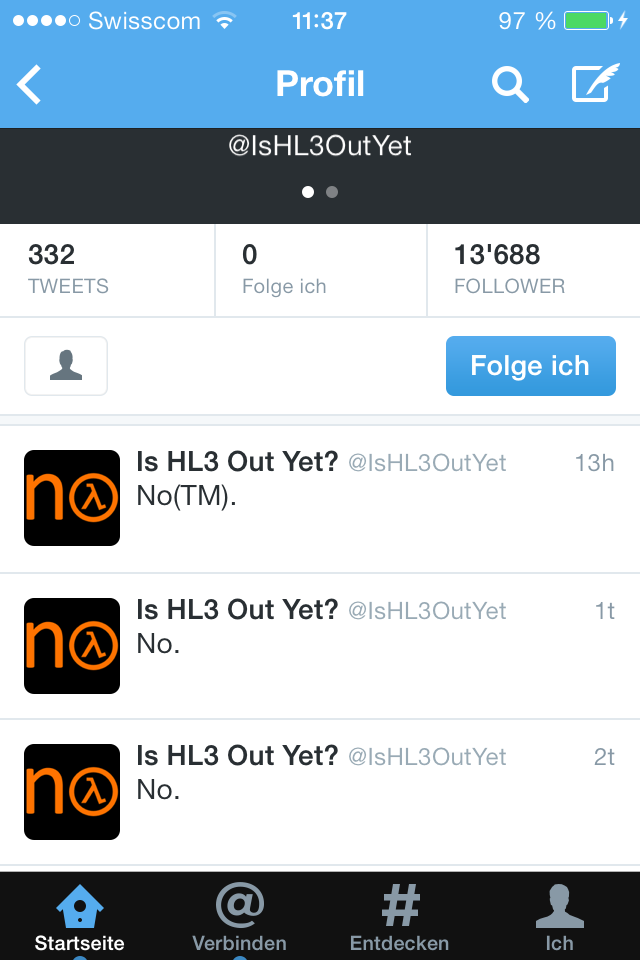Open the 332 Tweets count
Screen dimensions: 640x960
click(x=107, y=270)
